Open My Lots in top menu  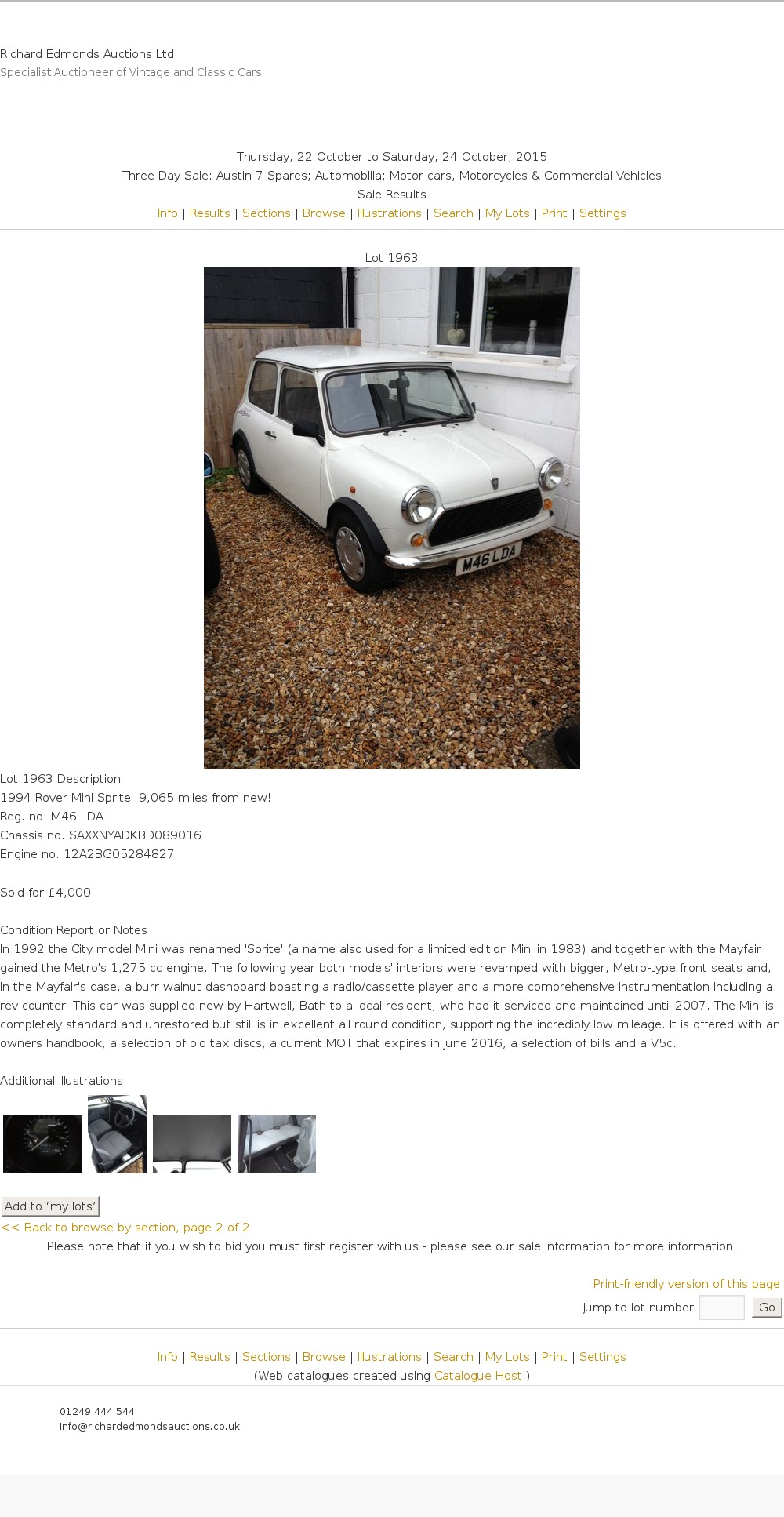tap(506, 213)
